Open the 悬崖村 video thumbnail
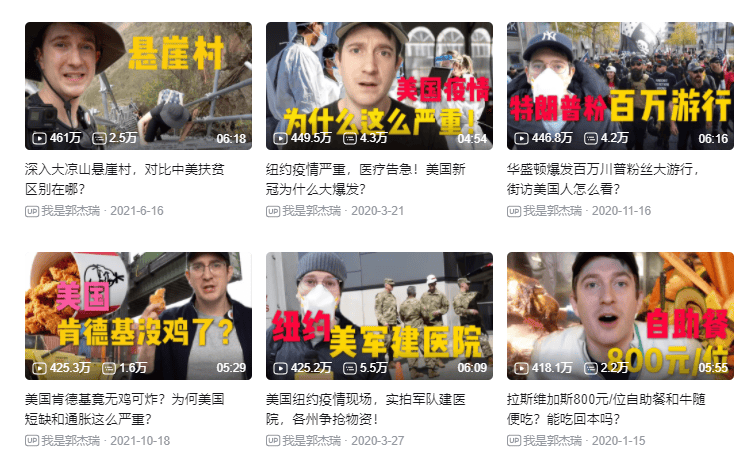Image resolution: width=744 pixels, height=467 pixels. (x=139, y=86)
